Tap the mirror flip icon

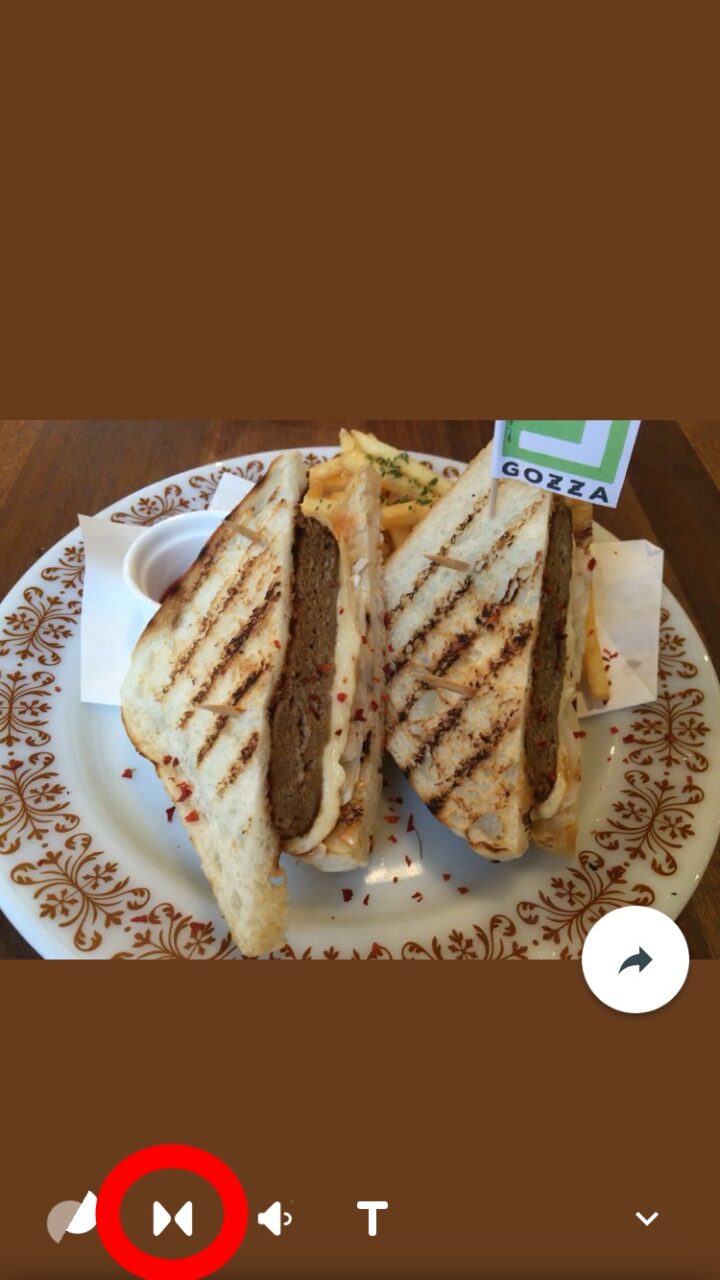pyautogui.click(x=172, y=1218)
